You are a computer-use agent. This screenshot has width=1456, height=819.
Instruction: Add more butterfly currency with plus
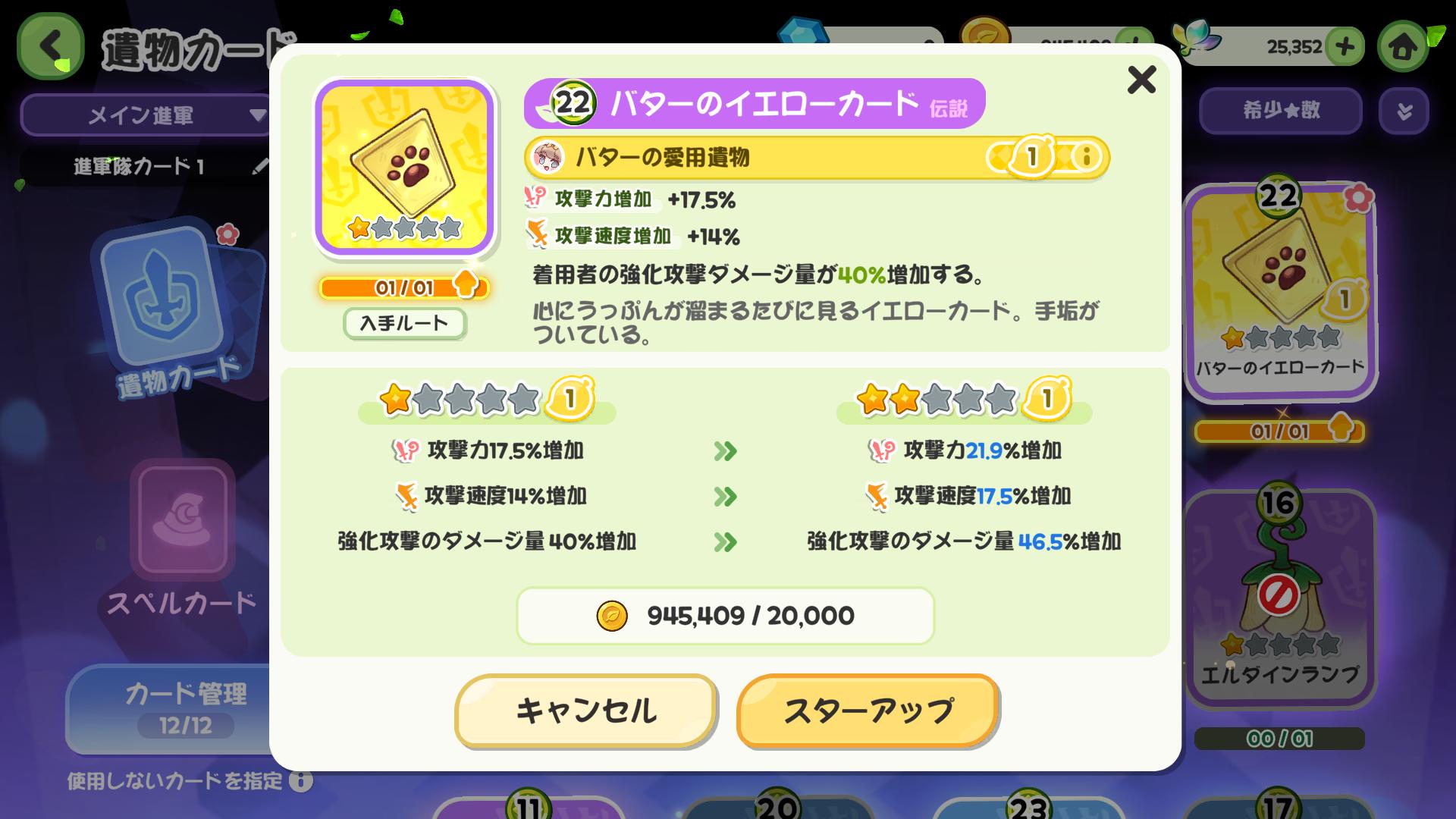[1345, 47]
